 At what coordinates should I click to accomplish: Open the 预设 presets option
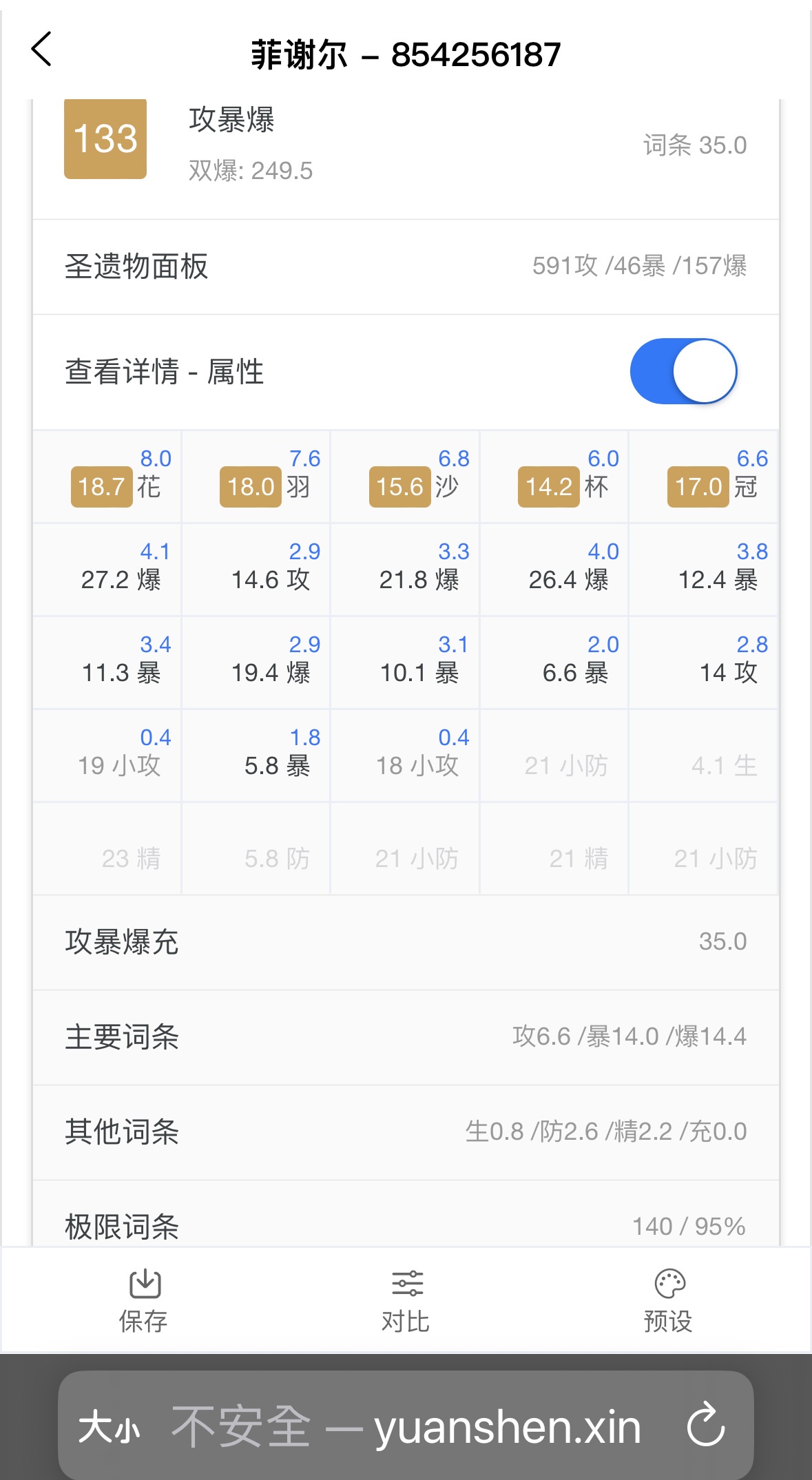[x=668, y=1300]
